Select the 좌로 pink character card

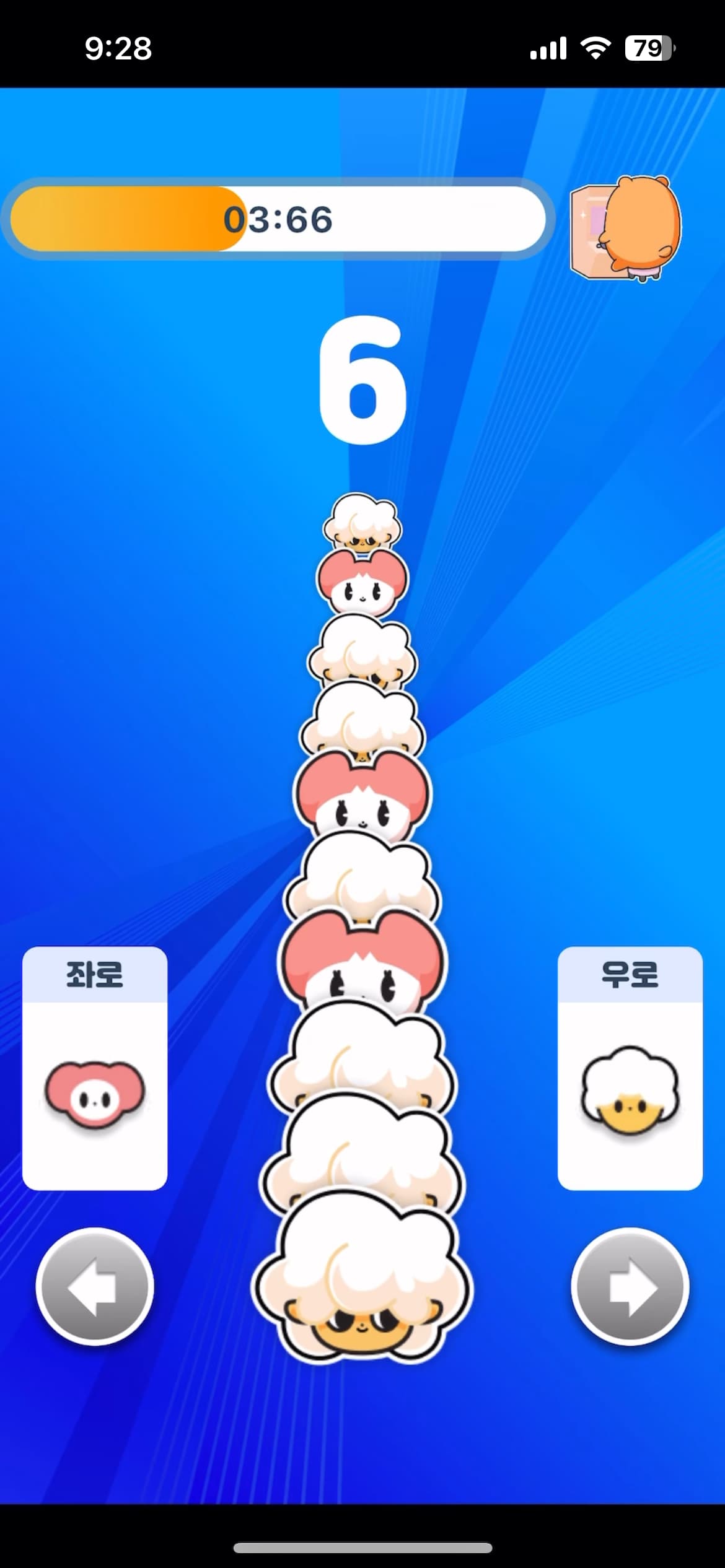(95, 1068)
